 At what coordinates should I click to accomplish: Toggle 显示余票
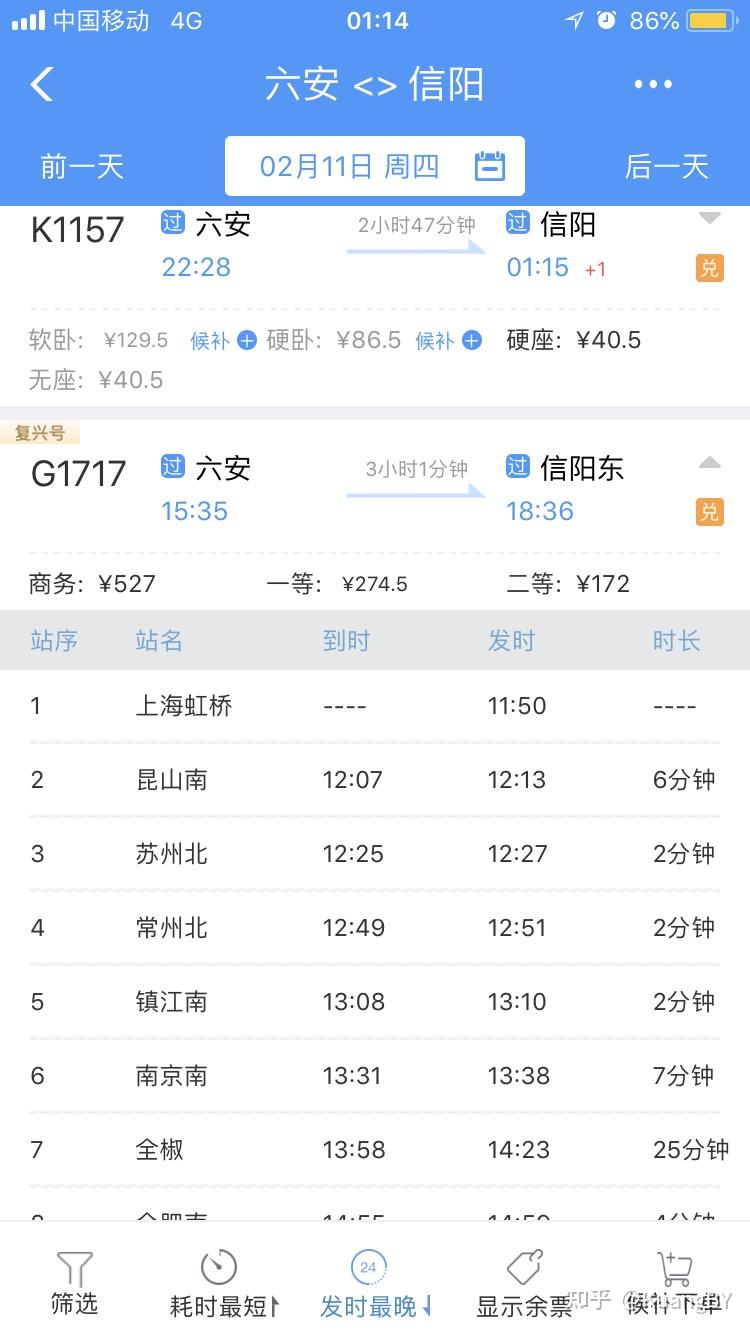524,1282
